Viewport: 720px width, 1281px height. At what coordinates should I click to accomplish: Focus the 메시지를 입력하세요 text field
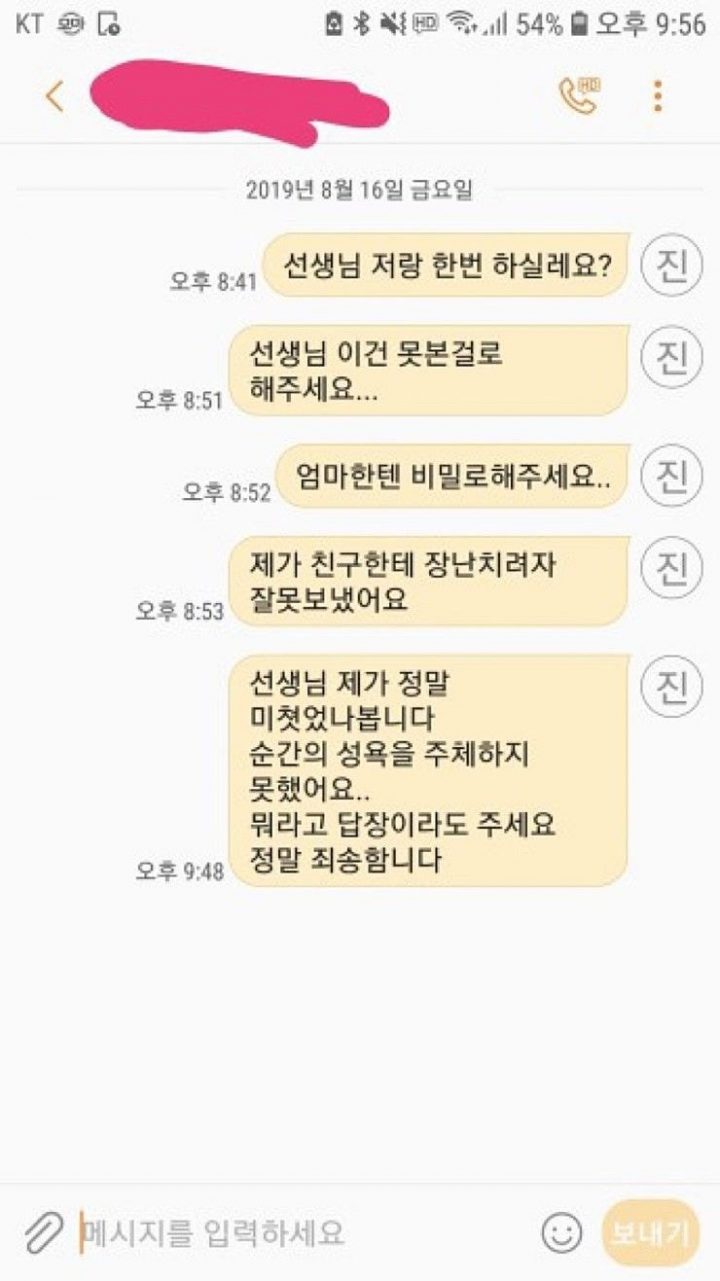300,1232
